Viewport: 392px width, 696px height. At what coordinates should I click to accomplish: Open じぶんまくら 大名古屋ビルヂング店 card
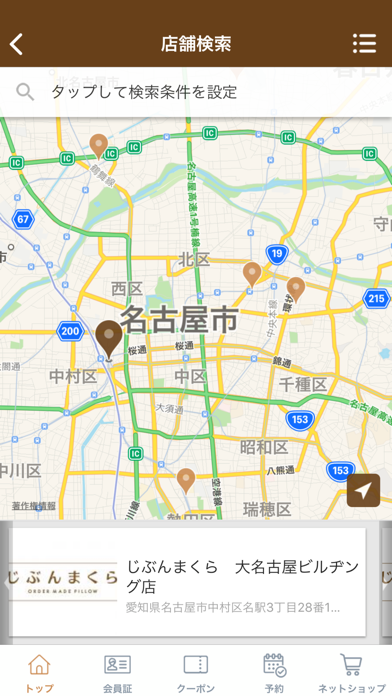click(187, 582)
